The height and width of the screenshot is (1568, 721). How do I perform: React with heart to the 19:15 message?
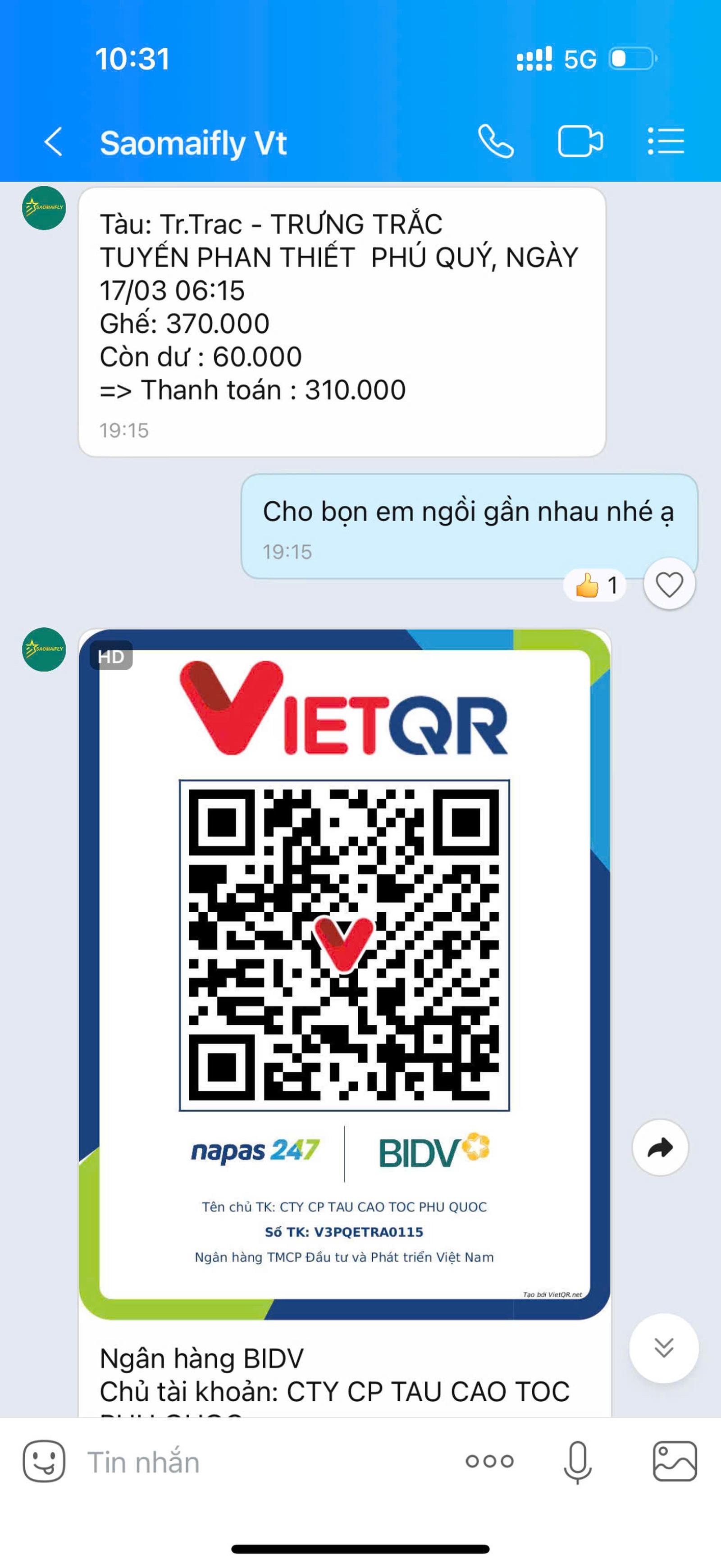[x=669, y=585]
